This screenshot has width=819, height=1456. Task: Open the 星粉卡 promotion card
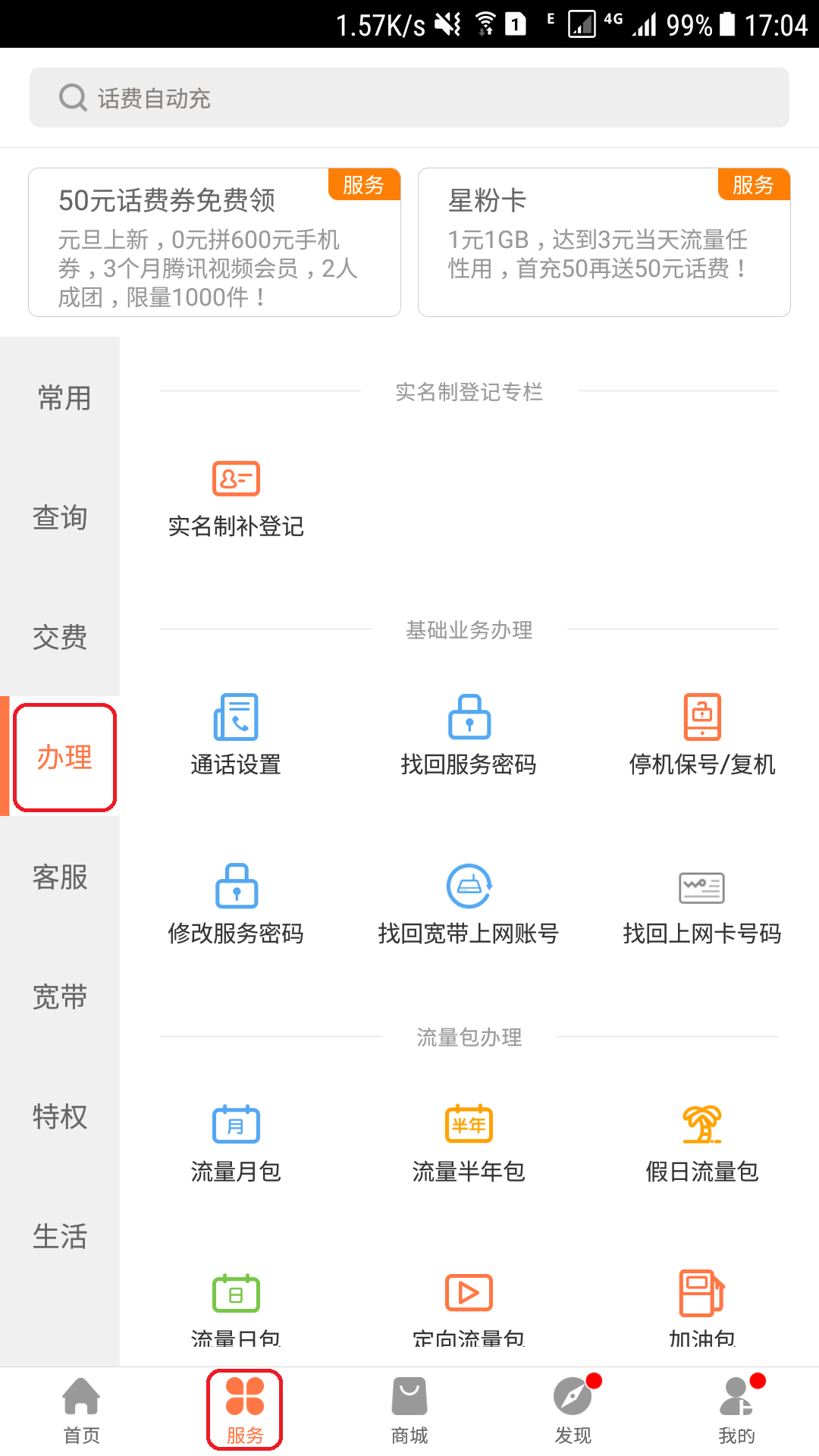point(603,241)
